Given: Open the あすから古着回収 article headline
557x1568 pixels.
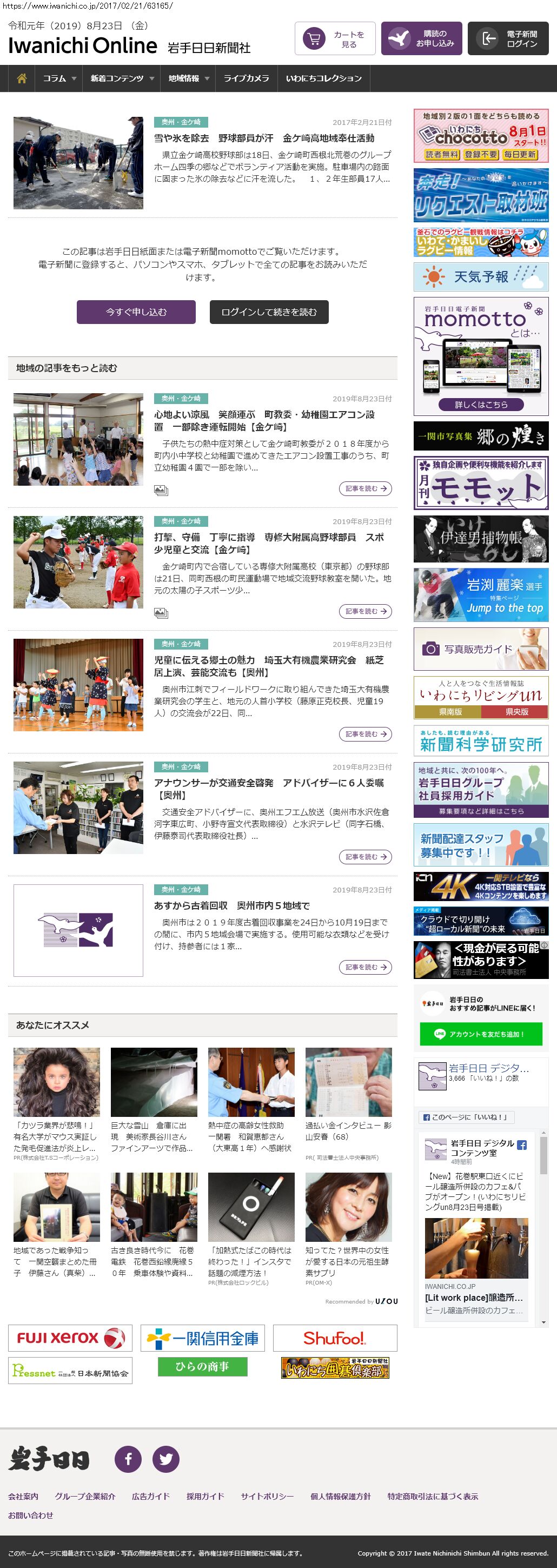Looking at the screenshot, I should 232,906.
